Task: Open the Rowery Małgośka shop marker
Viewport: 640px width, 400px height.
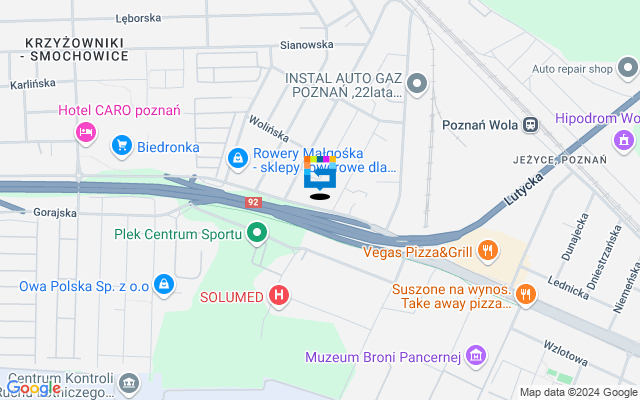Action: click(x=238, y=158)
